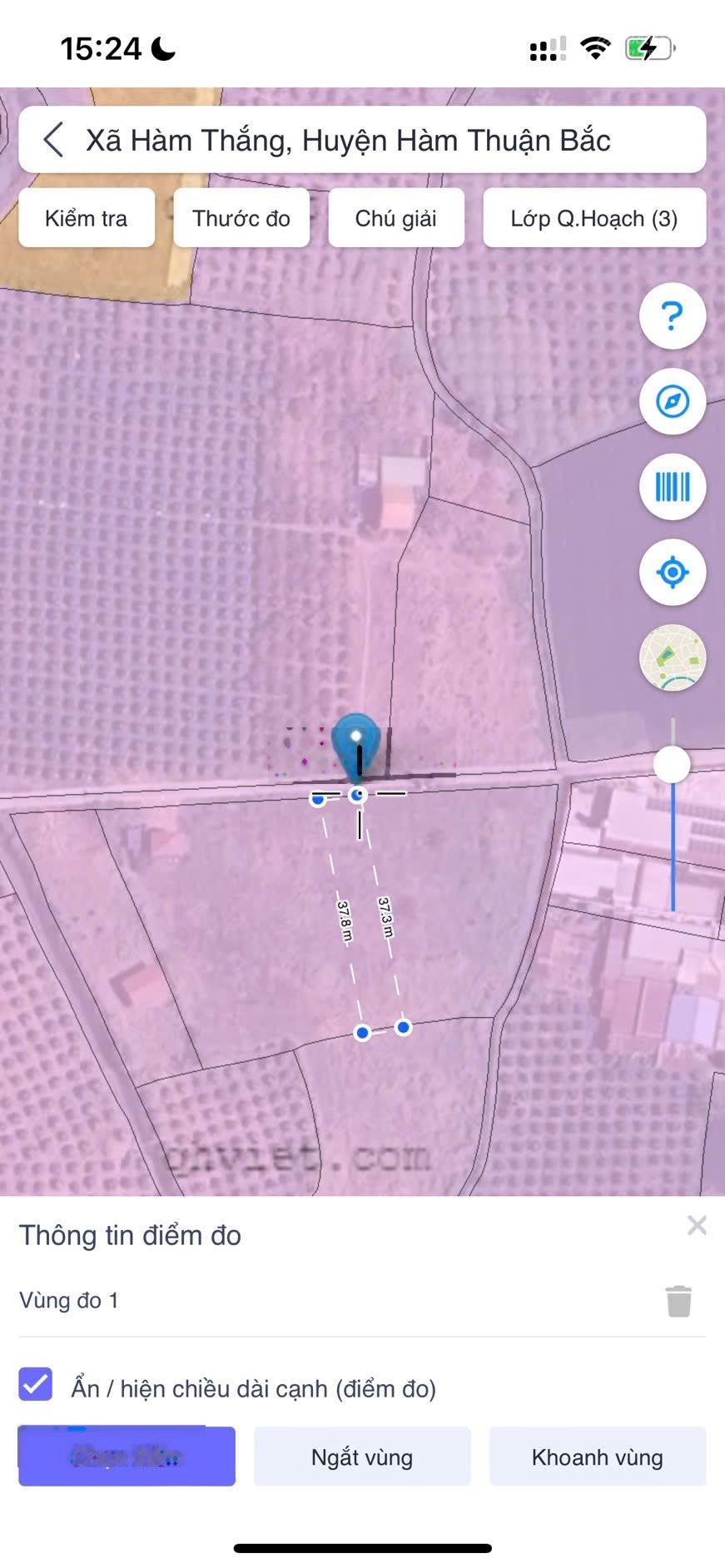Open the Thước đo measuring tool
Screen dimensions: 725x1568
coord(241,218)
